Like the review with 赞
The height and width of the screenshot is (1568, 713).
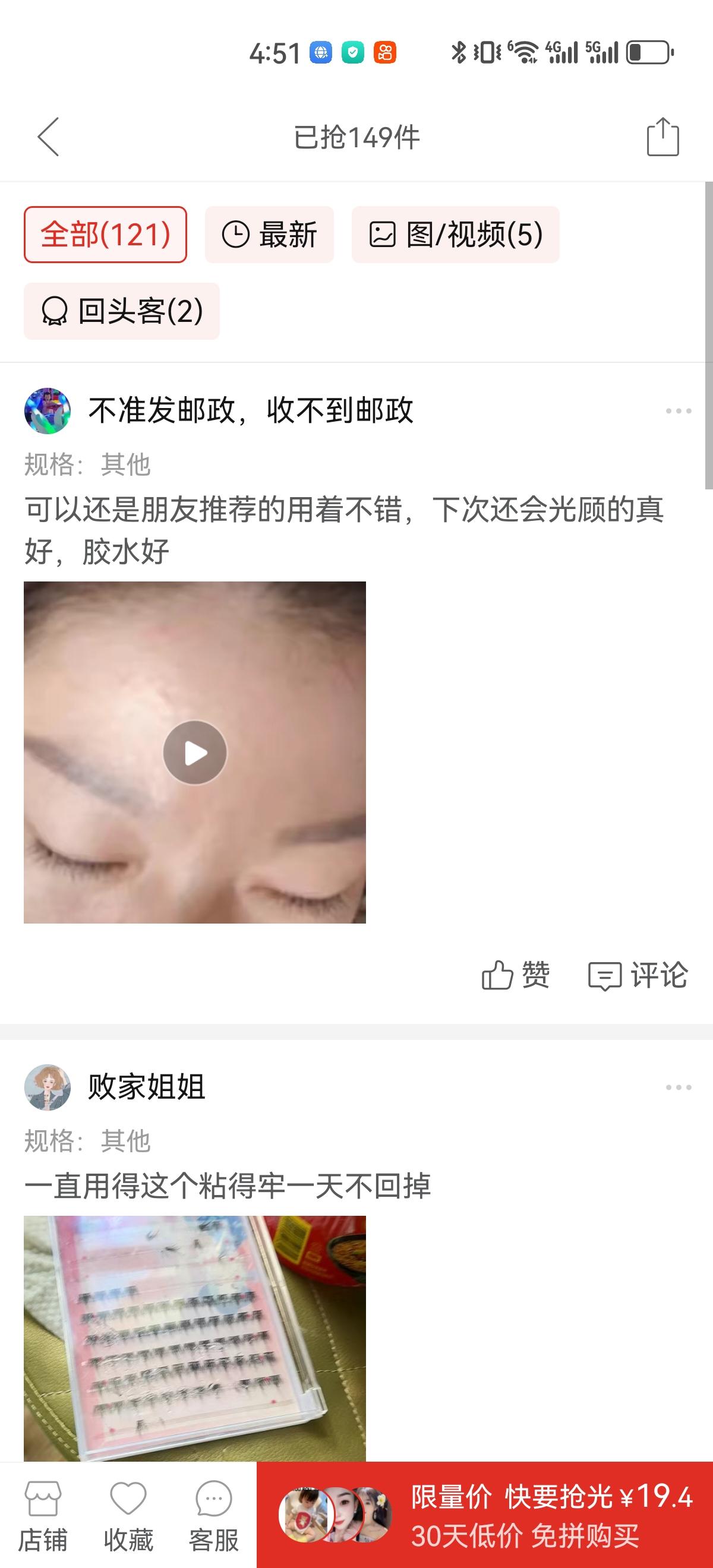(515, 975)
